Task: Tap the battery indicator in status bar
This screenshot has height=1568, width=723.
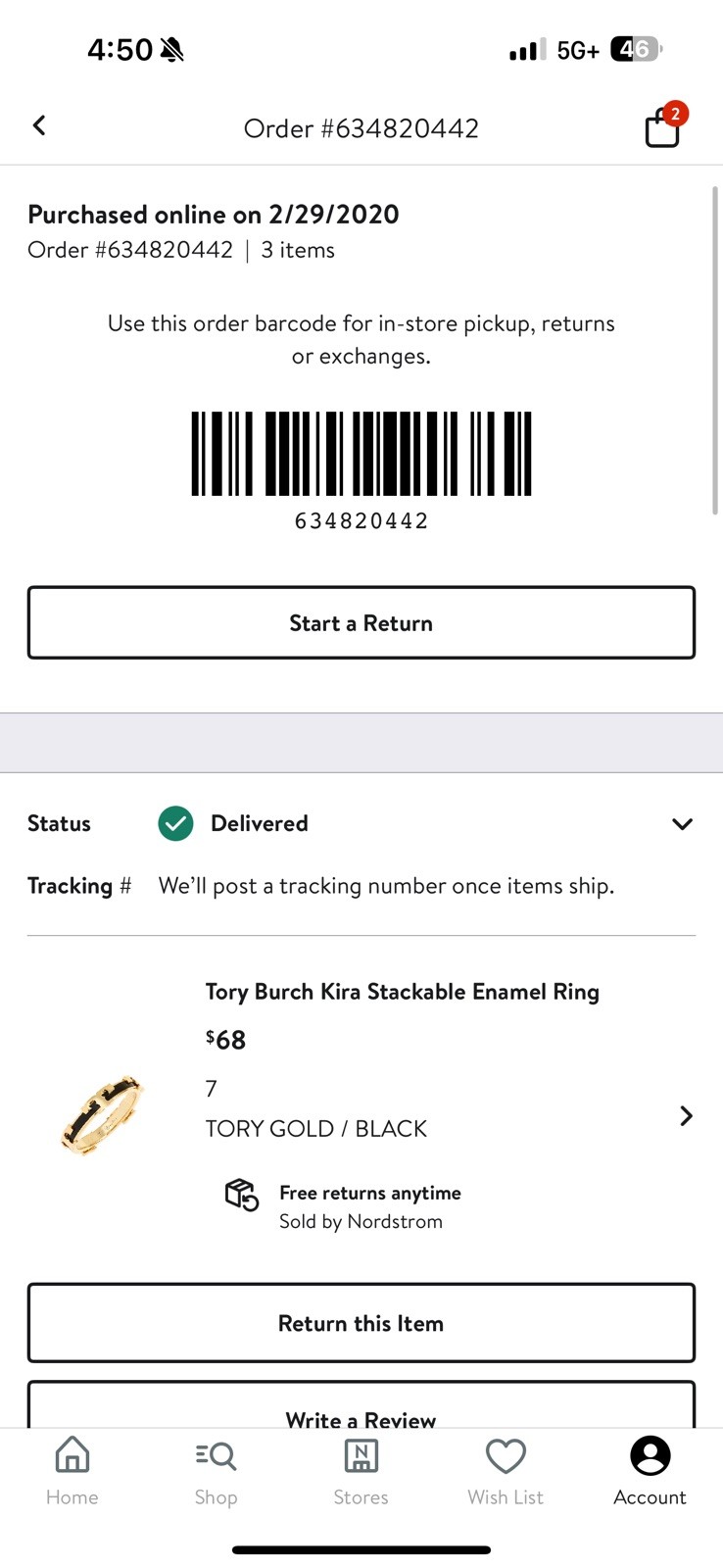Action: [x=638, y=49]
